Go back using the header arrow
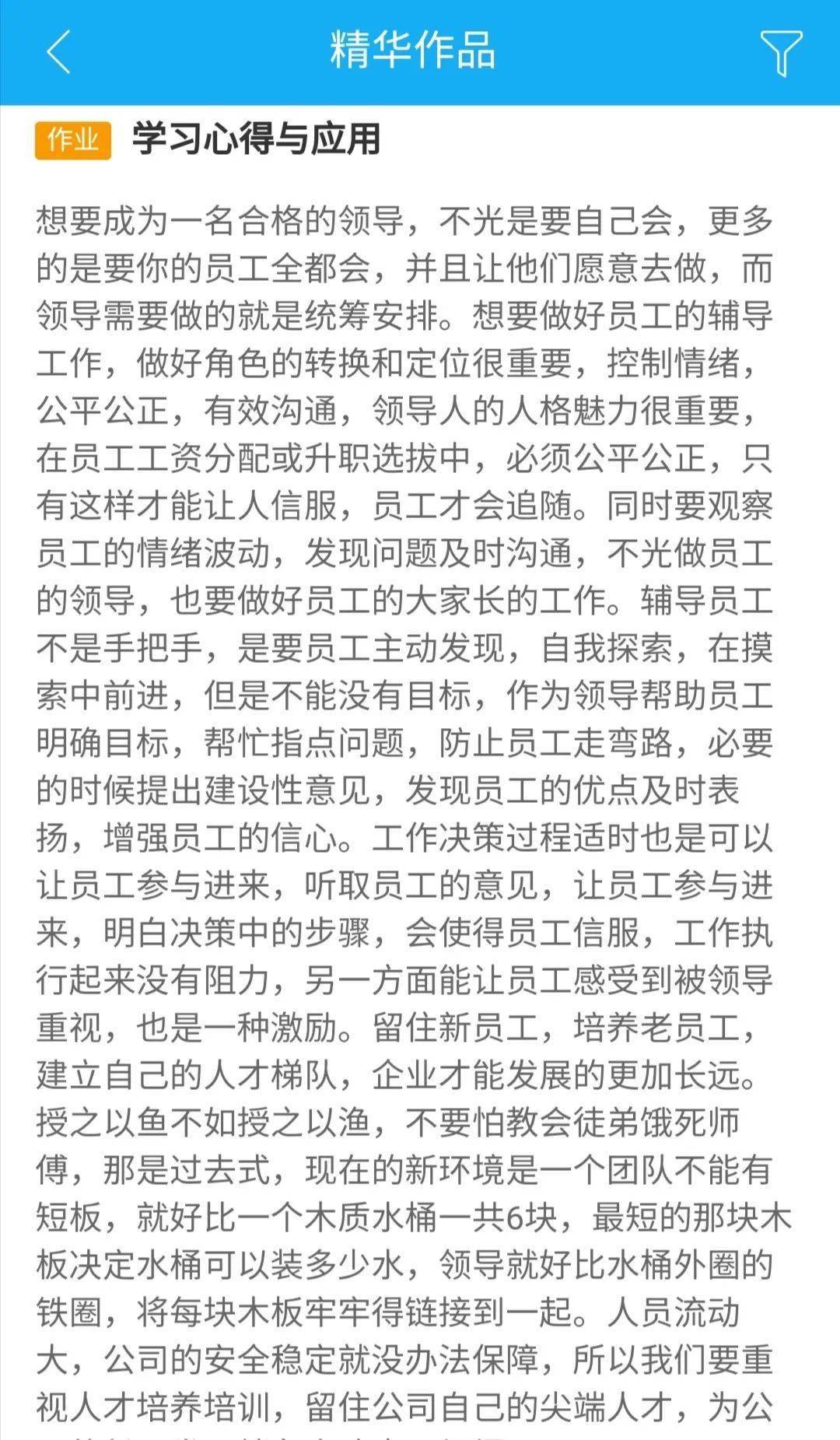The width and height of the screenshot is (840, 1440). pyautogui.click(x=59, y=52)
